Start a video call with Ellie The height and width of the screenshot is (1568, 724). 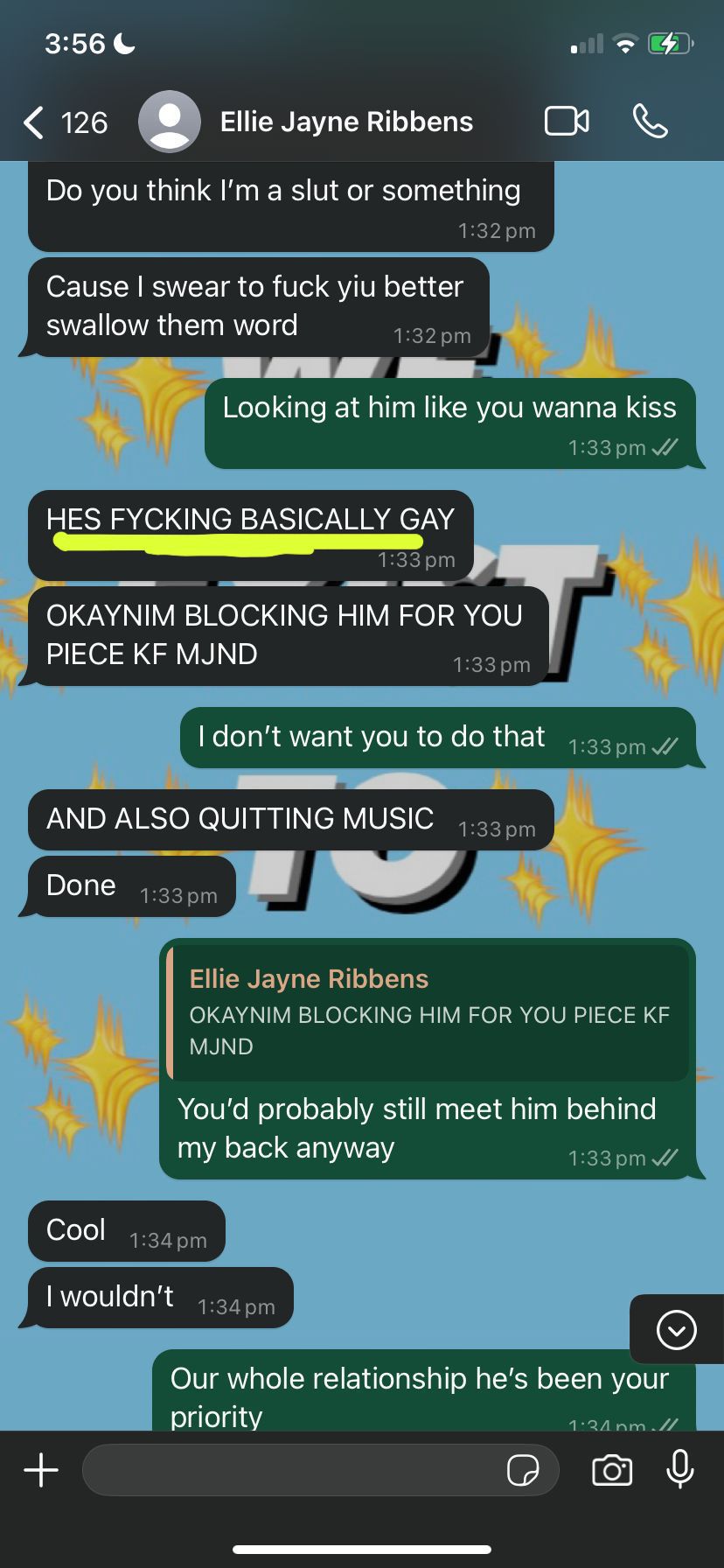coord(567,122)
